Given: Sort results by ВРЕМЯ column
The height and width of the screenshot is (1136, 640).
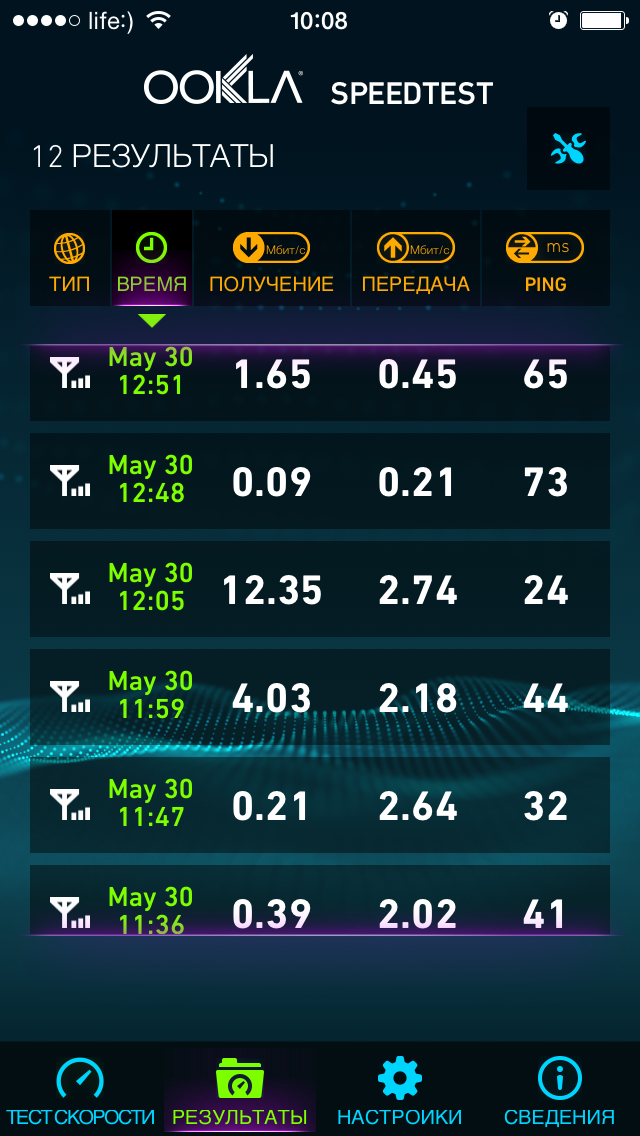Looking at the screenshot, I should point(151,259).
